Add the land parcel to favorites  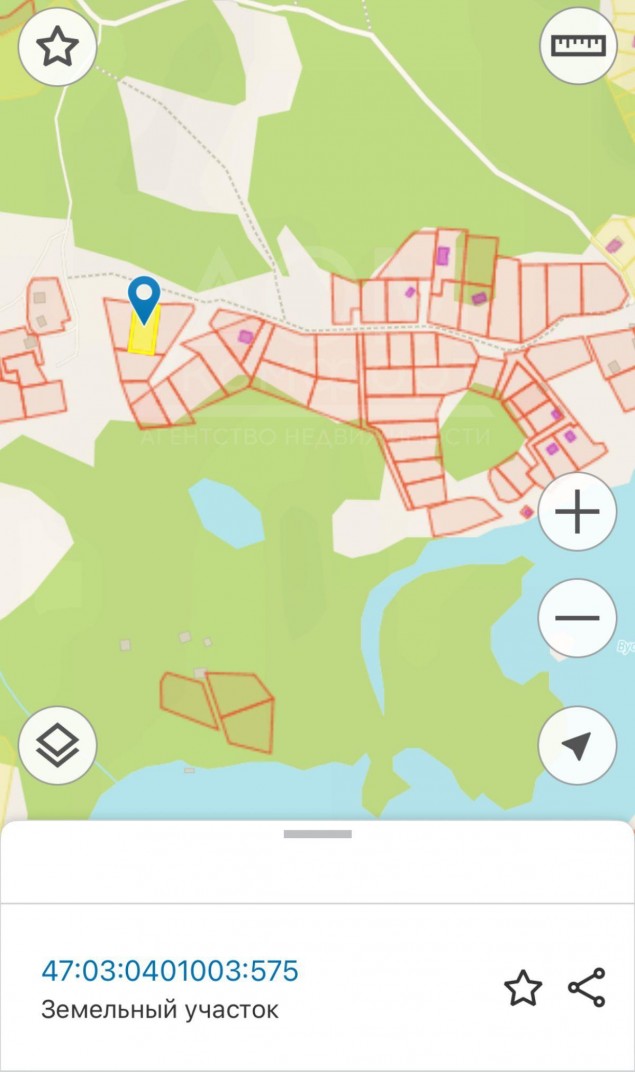[x=522, y=988]
